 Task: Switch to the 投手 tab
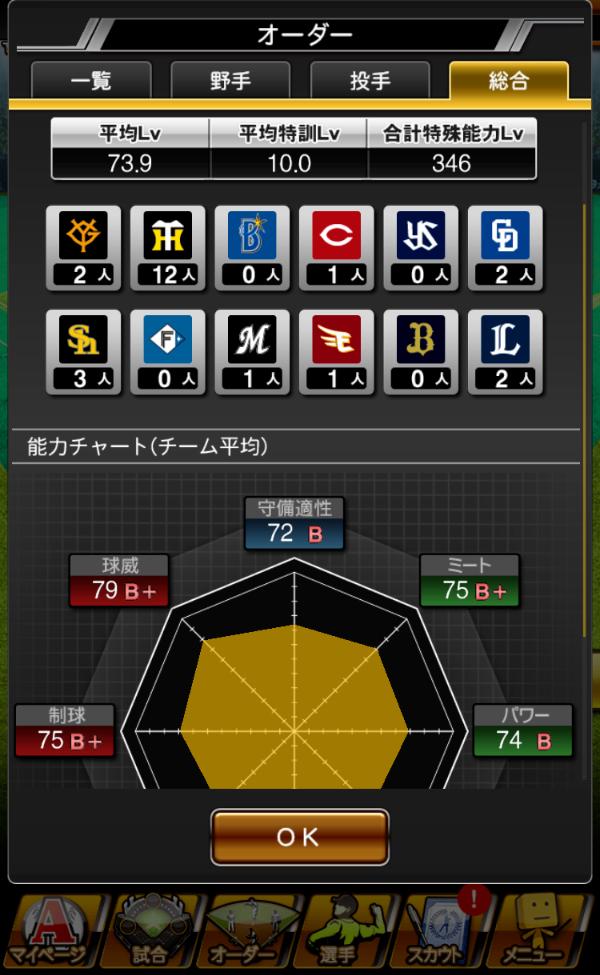point(369,81)
